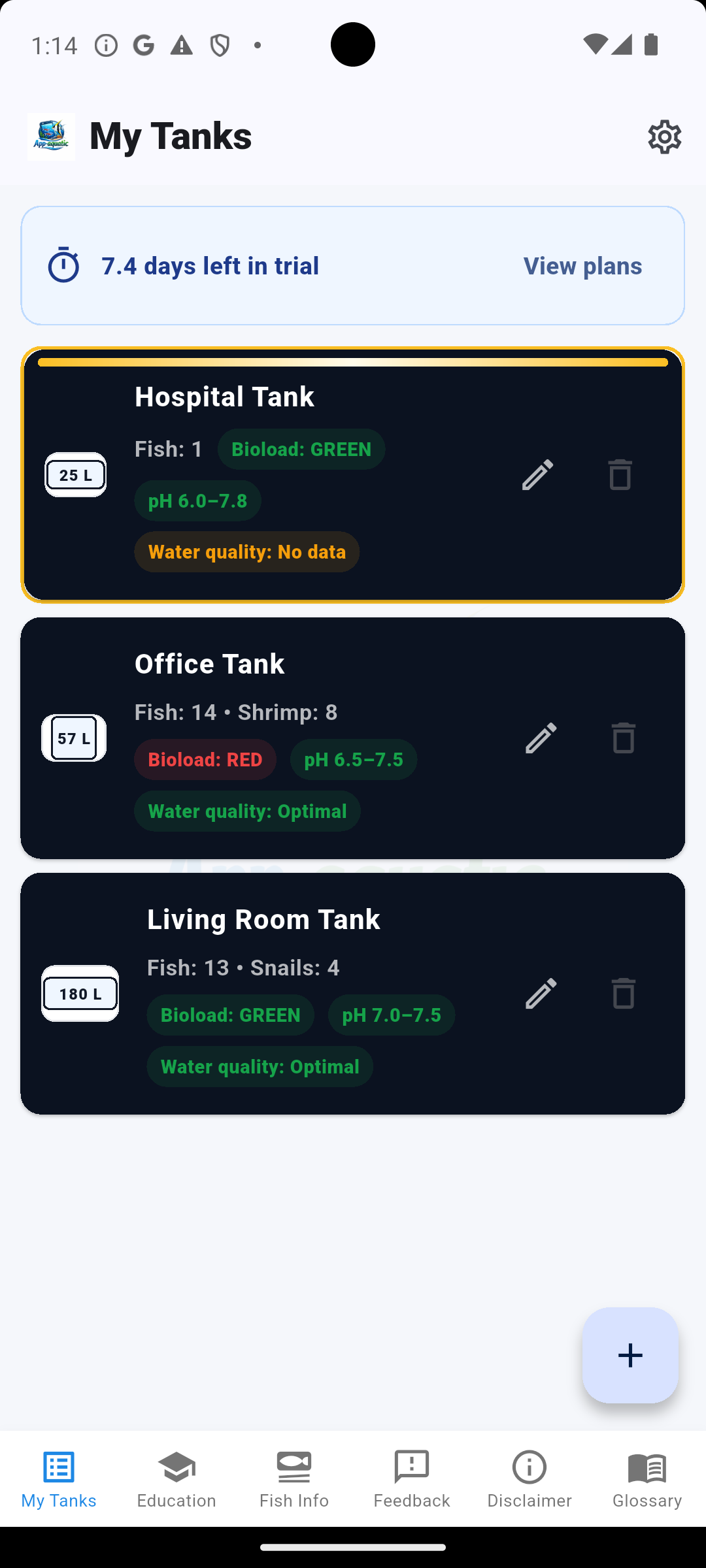The width and height of the screenshot is (706, 1568).
Task: Add a new tank with the plus button
Action: click(x=630, y=1355)
